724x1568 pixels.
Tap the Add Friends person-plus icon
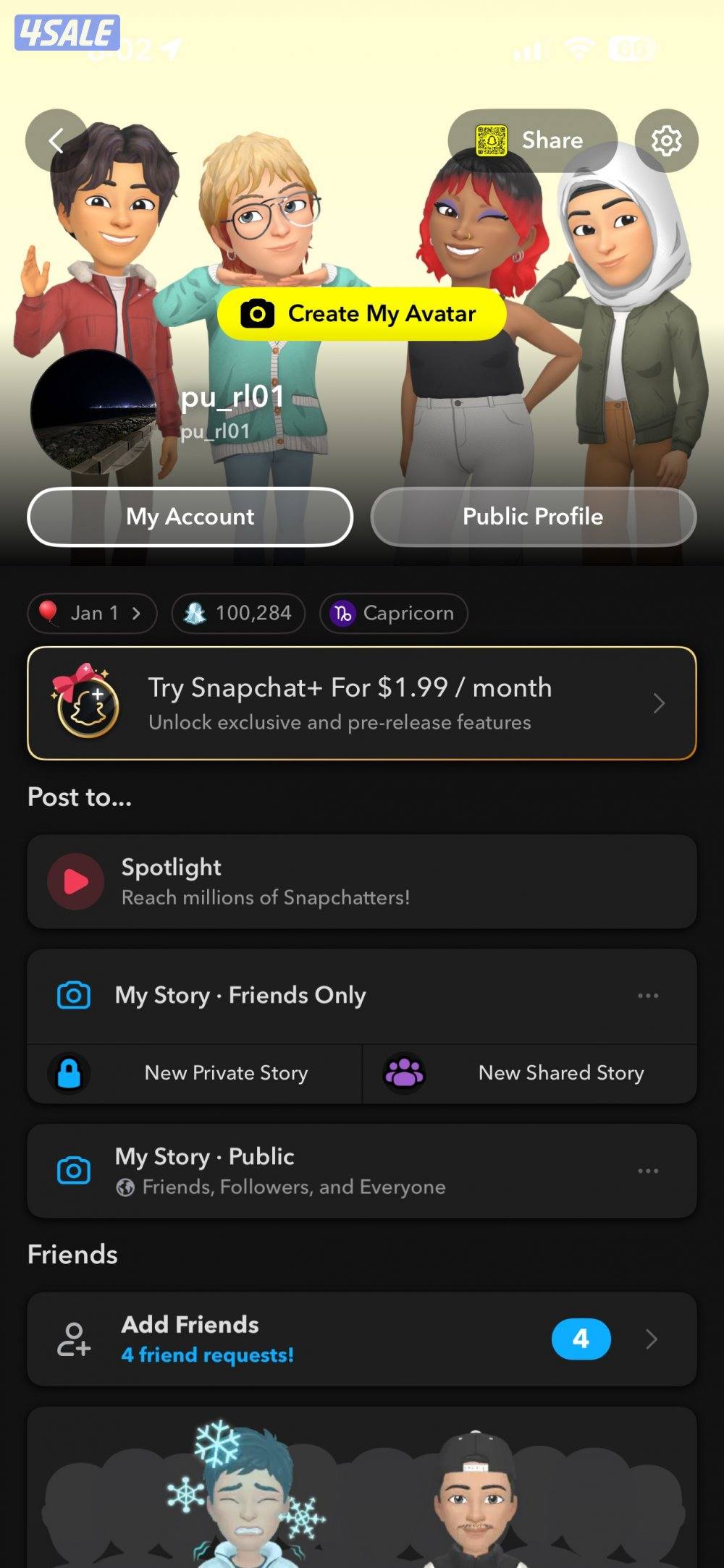pyautogui.click(x=73, y=1339)
